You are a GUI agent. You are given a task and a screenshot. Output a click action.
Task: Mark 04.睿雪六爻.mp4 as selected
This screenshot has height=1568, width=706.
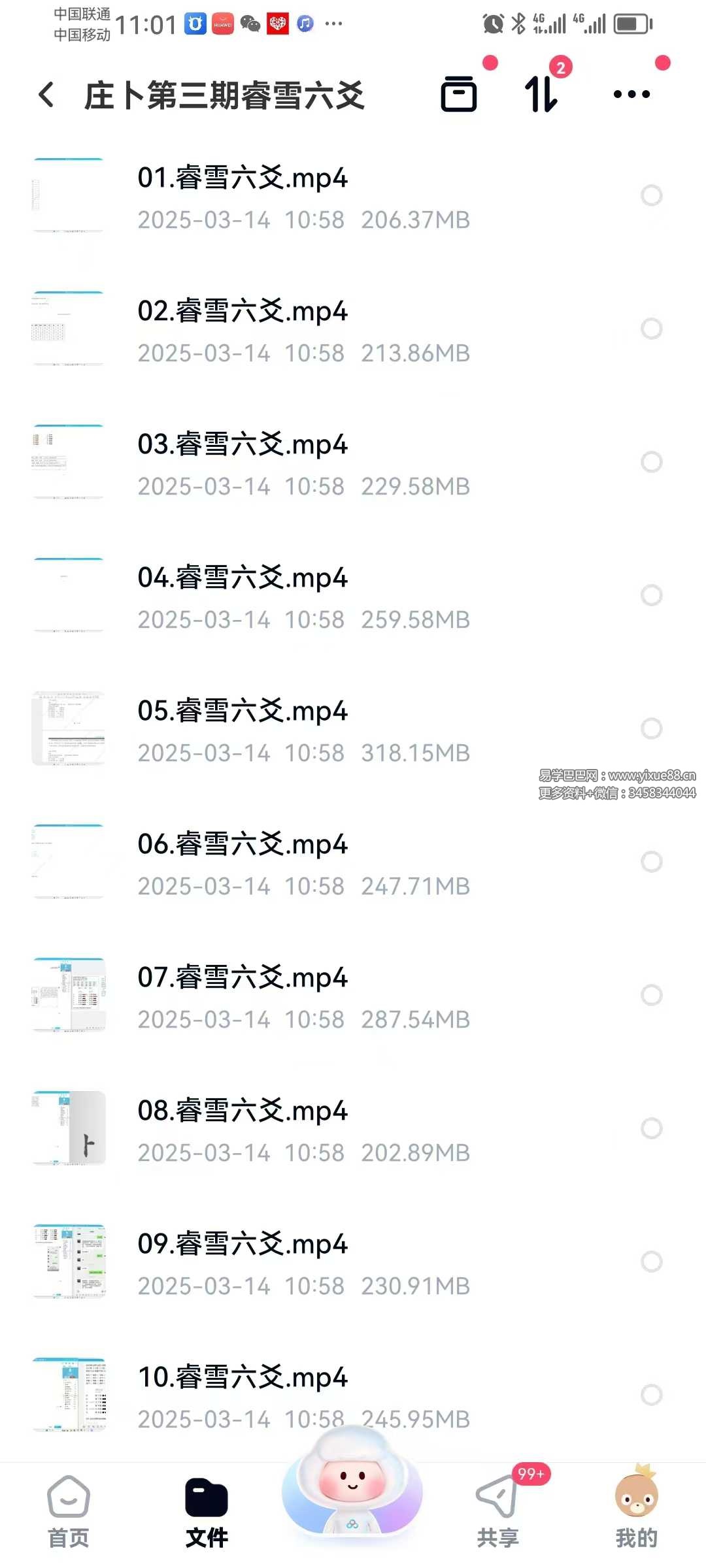[651, 595]
